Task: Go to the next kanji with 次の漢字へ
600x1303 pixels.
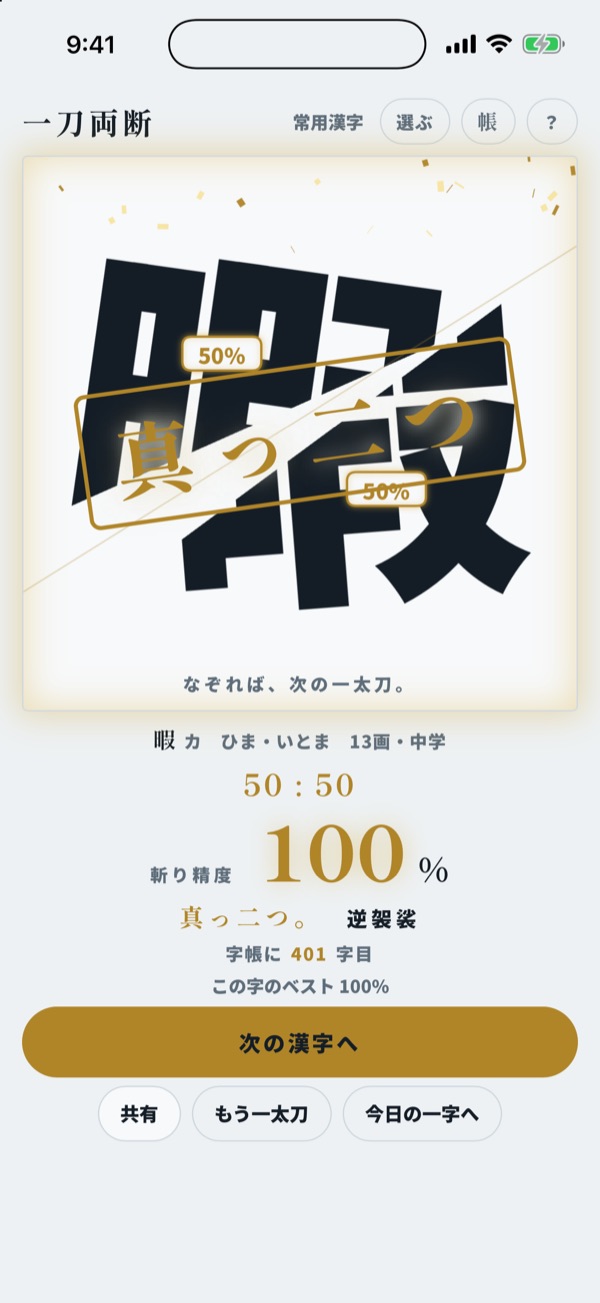Action: click(300, 1042)
